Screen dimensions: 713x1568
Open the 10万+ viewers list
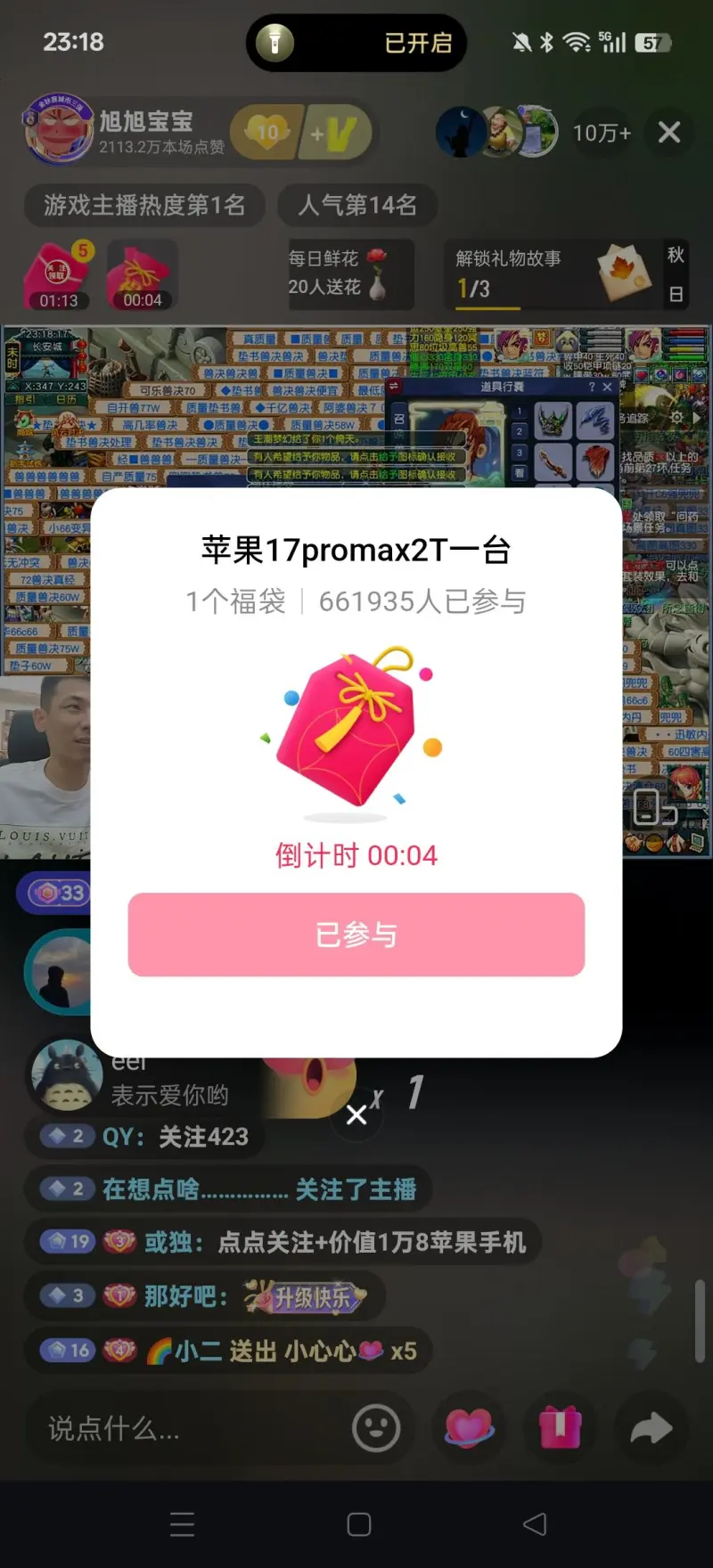pos(601,133)
